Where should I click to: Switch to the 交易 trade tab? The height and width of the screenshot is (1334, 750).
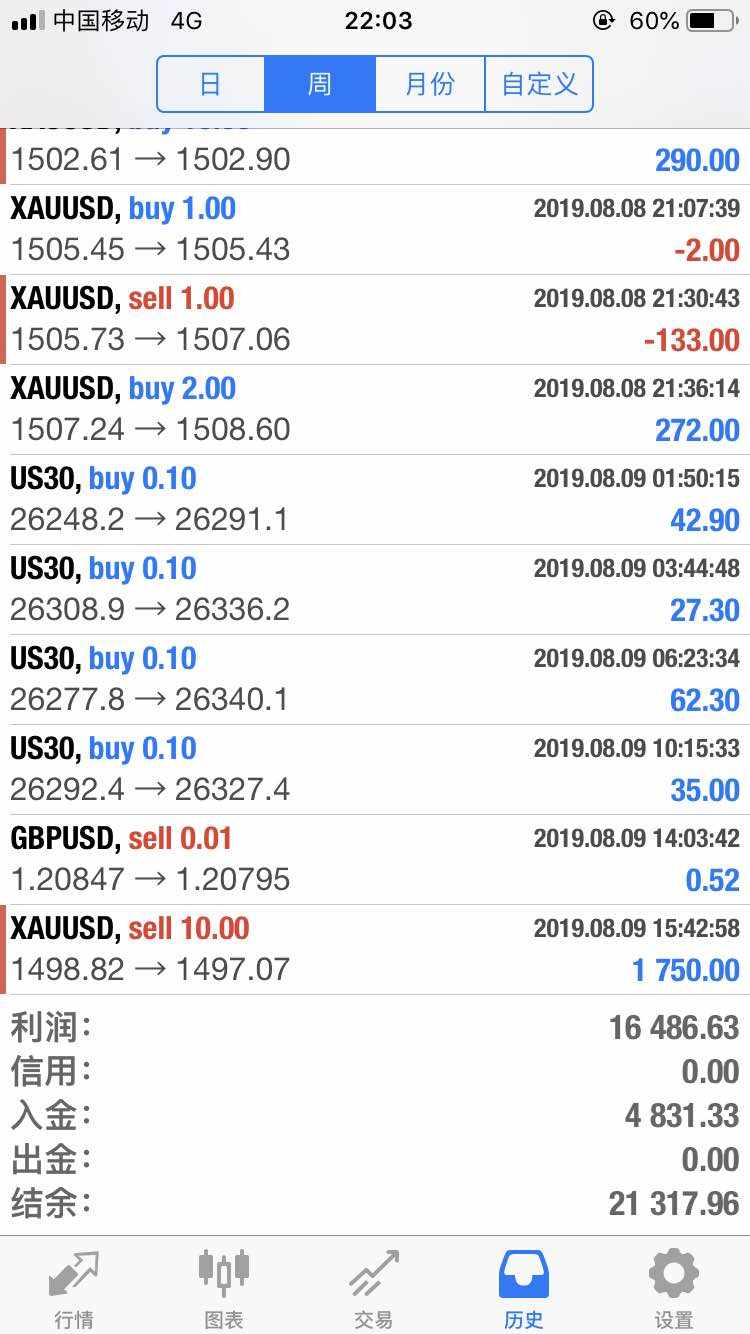[x=374, y=1288]
